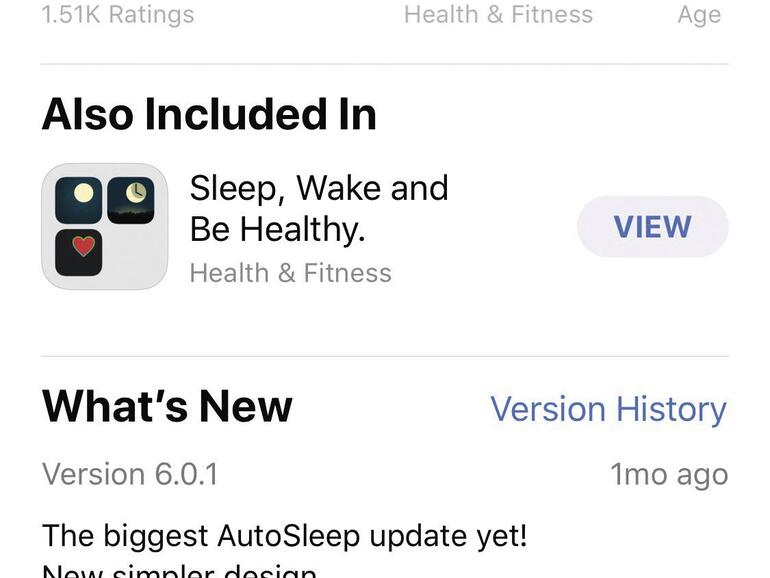Open Version History

pos(608,409)
